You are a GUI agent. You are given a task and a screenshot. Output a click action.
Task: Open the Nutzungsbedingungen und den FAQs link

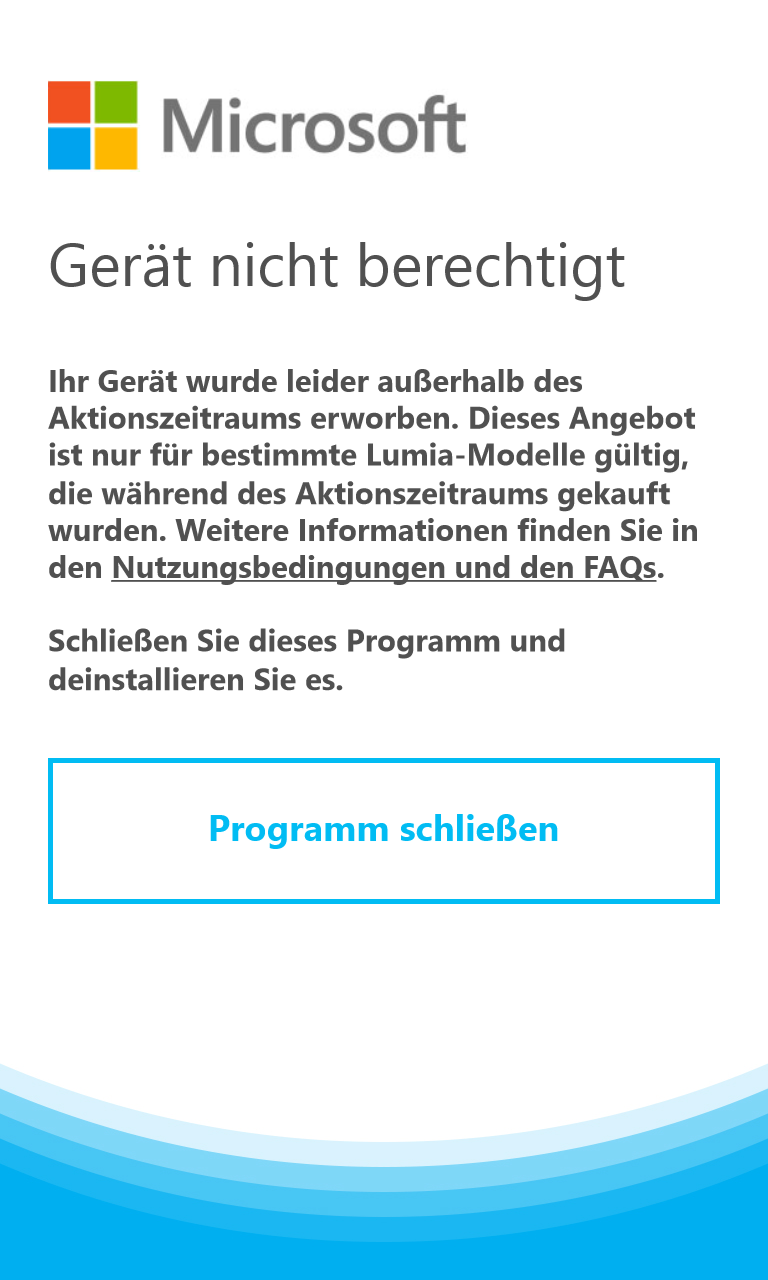[x=384, y=569]
